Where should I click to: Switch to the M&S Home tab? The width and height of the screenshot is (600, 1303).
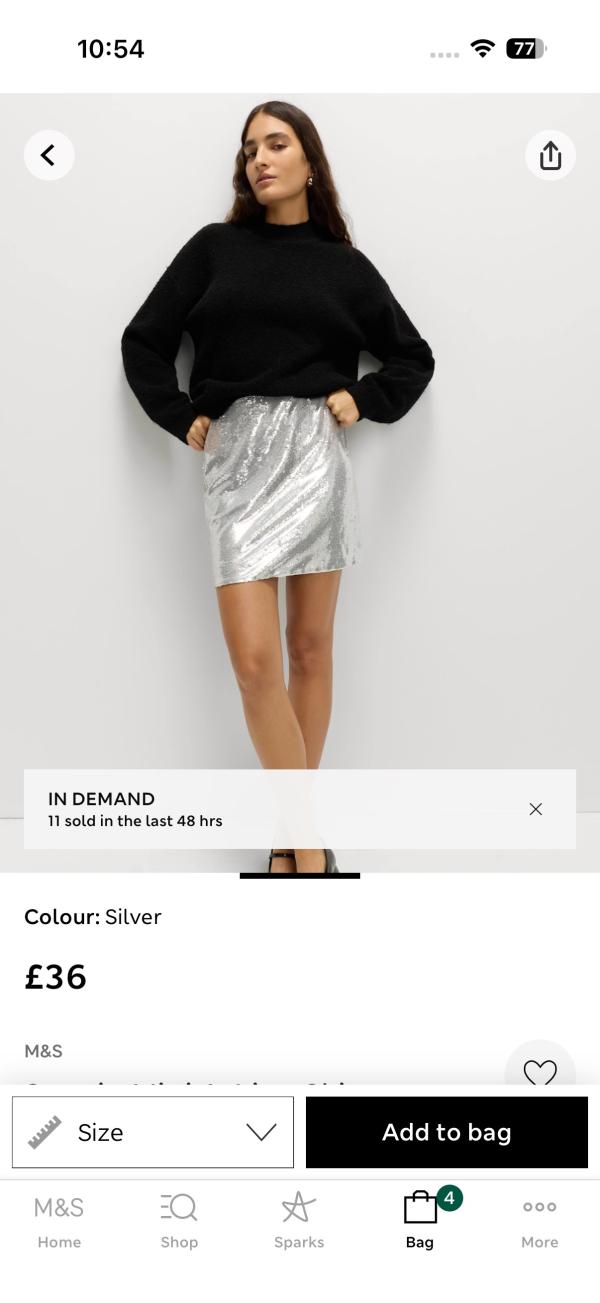click(59, 1220)
